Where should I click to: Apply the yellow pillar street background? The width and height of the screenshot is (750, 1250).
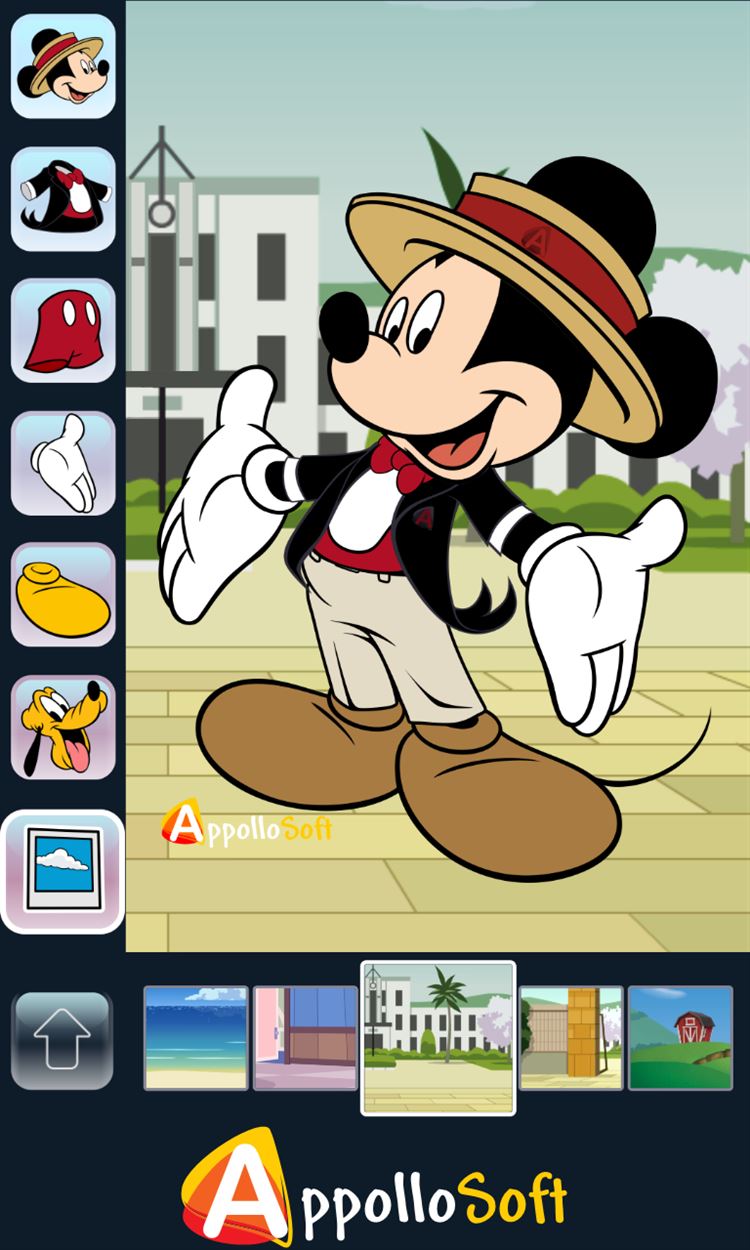click(571, 1038)
